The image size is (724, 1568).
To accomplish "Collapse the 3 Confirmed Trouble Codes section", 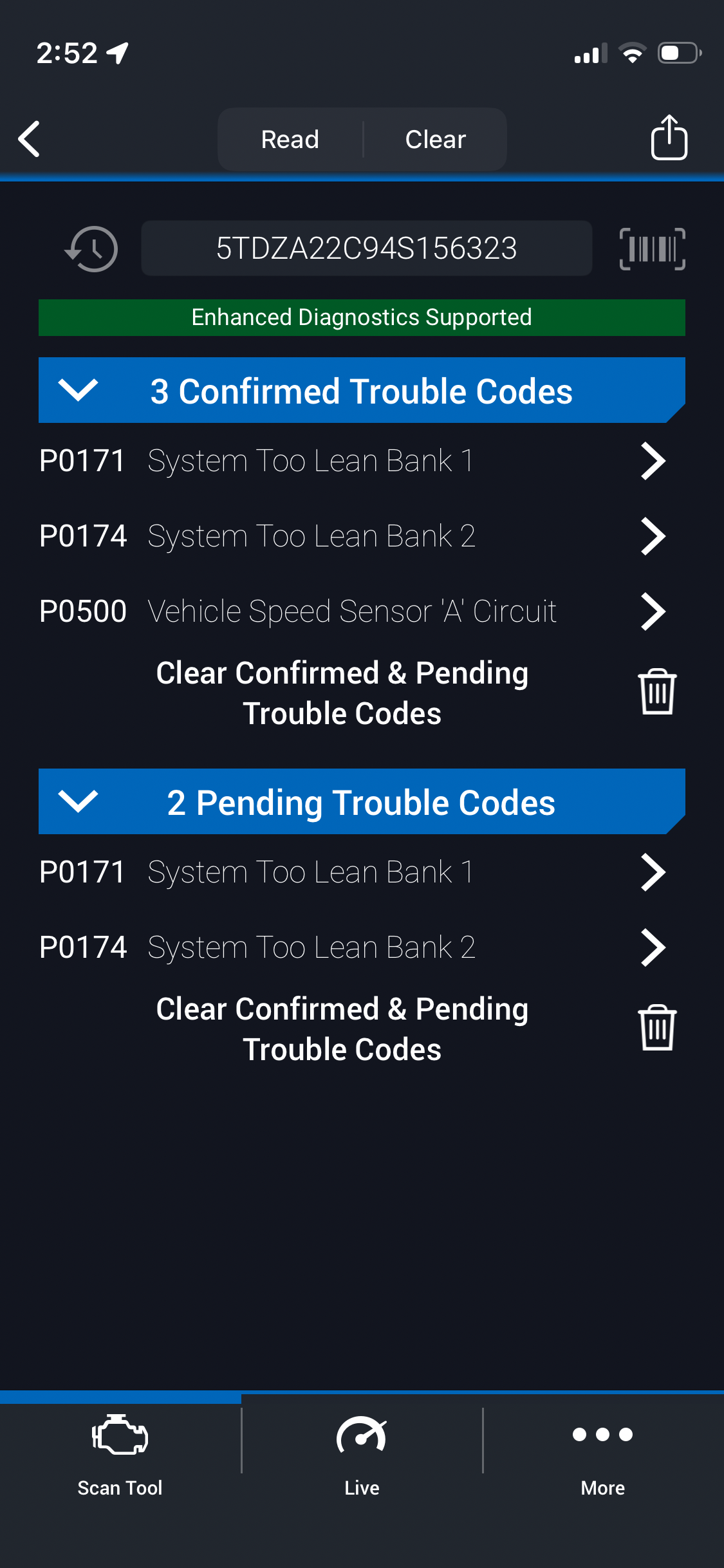I will [78, 390].
